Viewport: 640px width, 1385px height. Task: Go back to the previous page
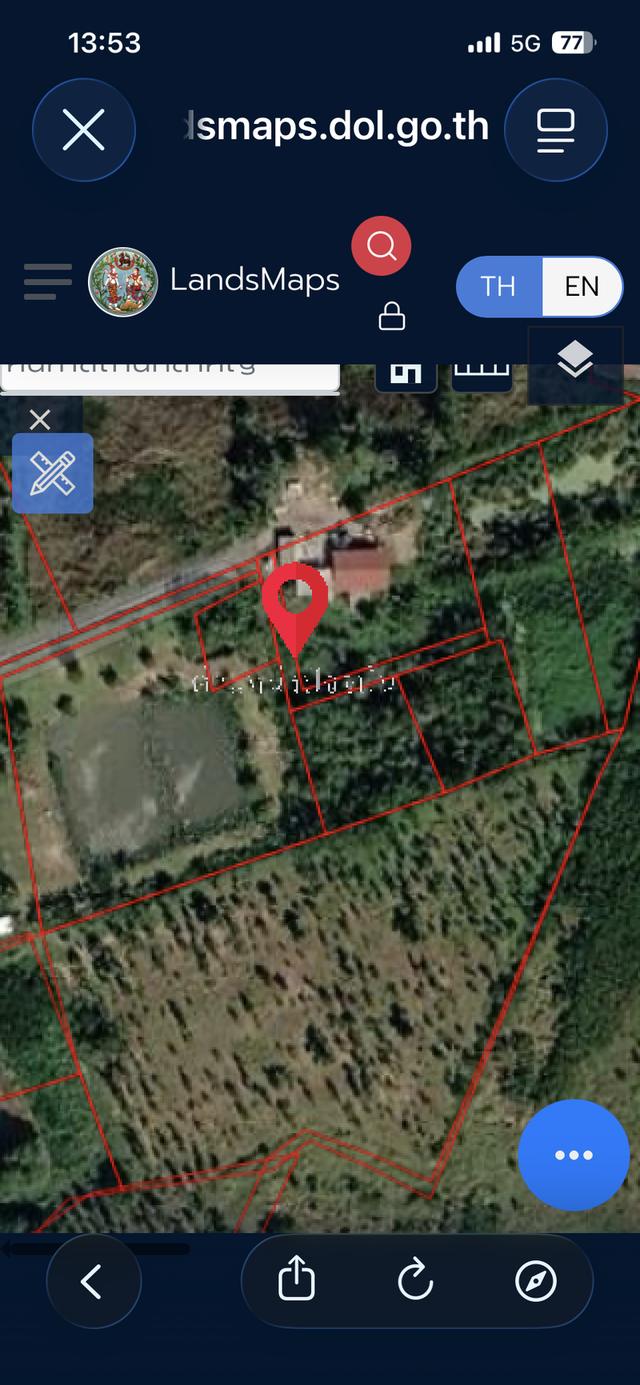[x=93, y=1281]
